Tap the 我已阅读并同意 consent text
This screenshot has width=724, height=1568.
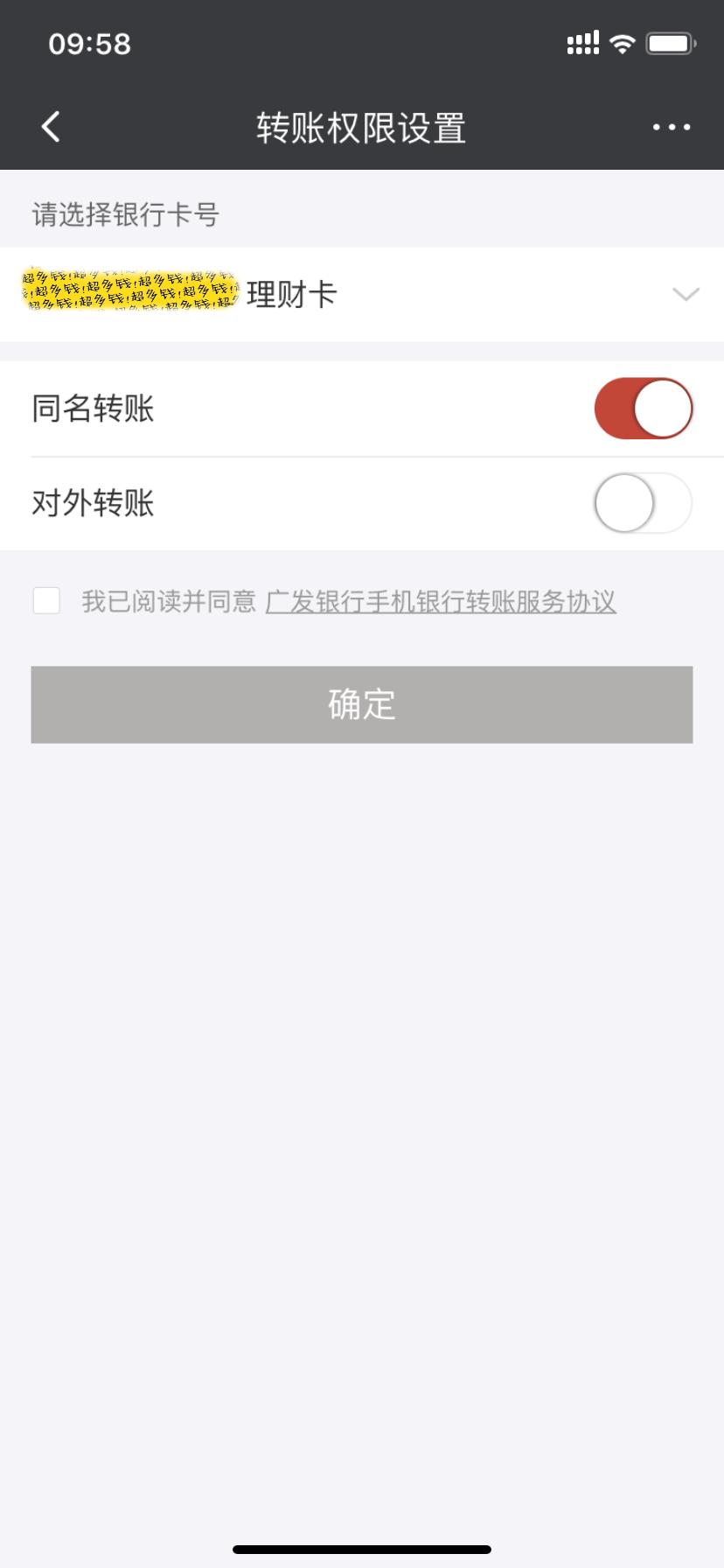coord(169,601)
